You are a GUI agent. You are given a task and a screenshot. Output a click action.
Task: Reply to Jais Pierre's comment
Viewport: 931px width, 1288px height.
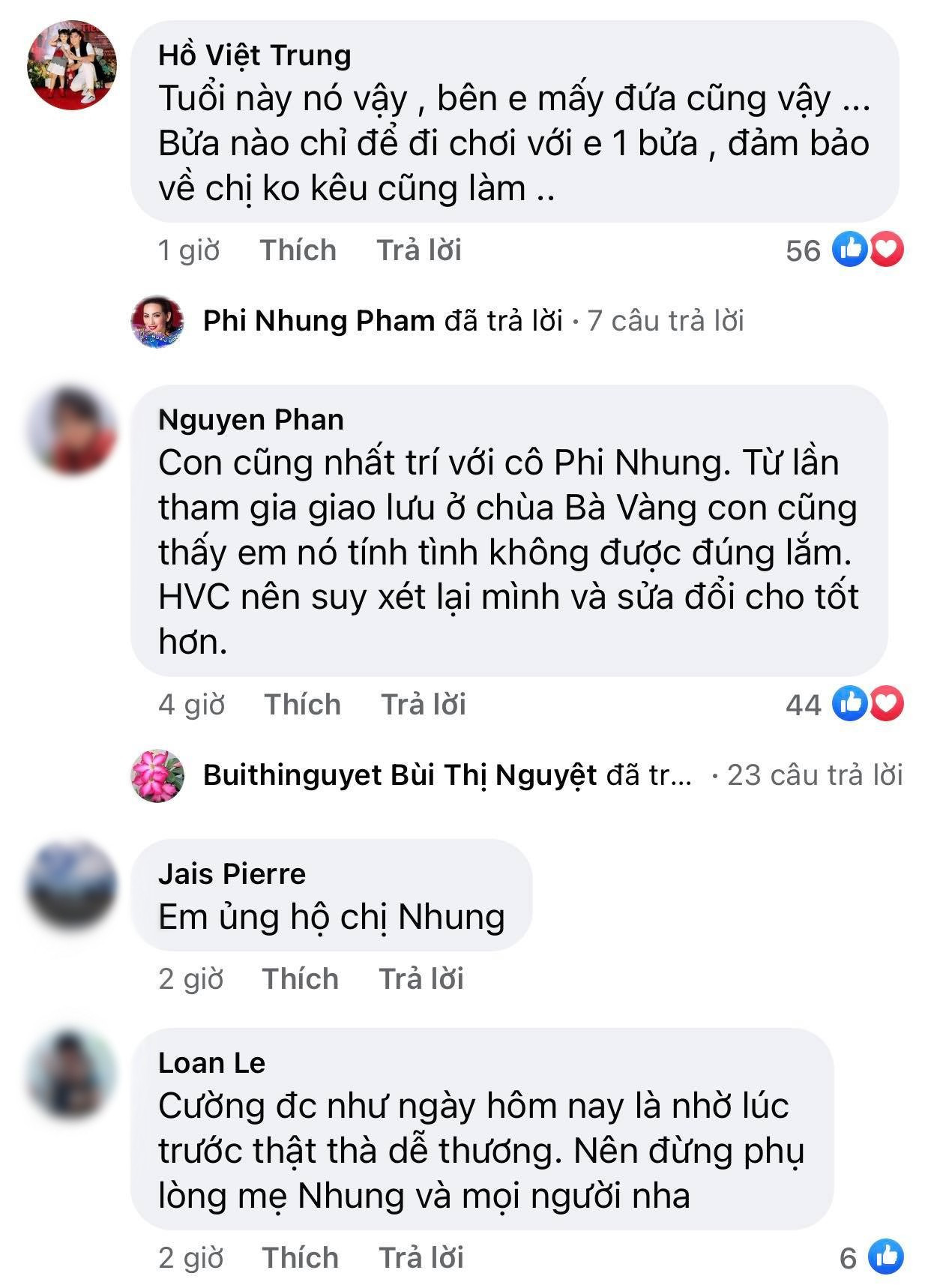coord(421,979)
